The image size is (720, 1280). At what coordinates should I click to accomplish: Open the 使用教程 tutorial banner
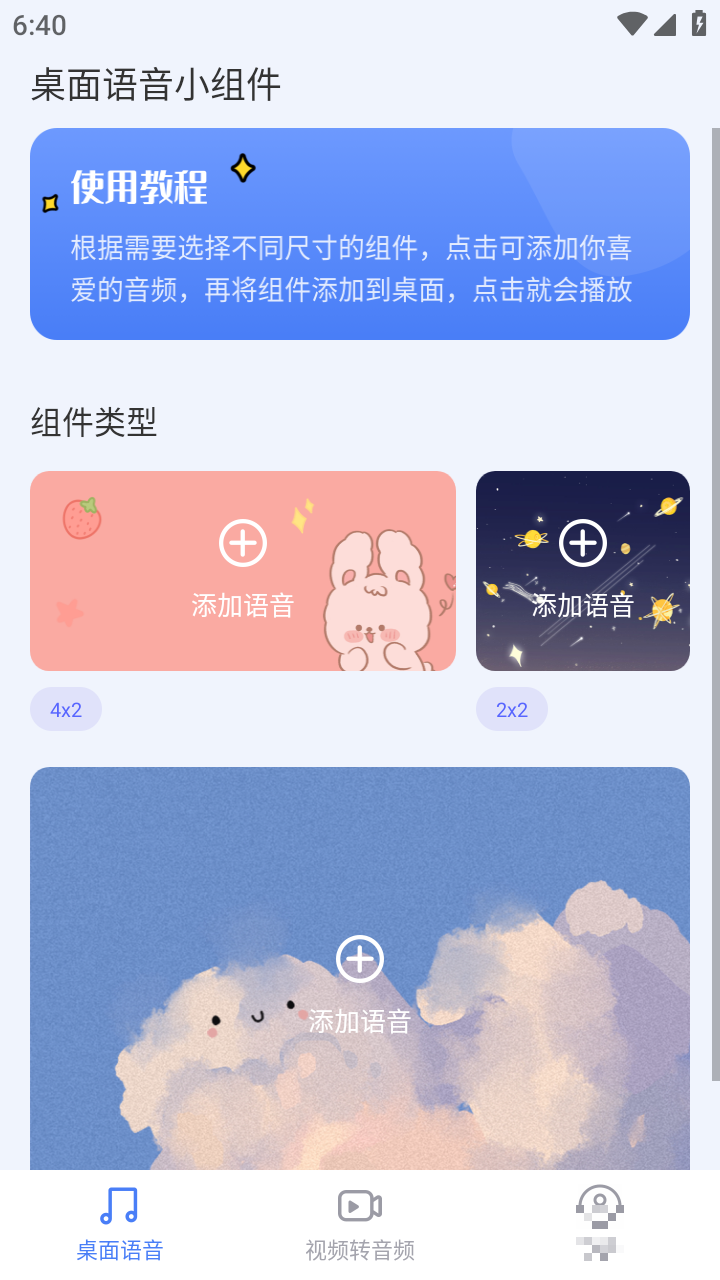point(360,234)
